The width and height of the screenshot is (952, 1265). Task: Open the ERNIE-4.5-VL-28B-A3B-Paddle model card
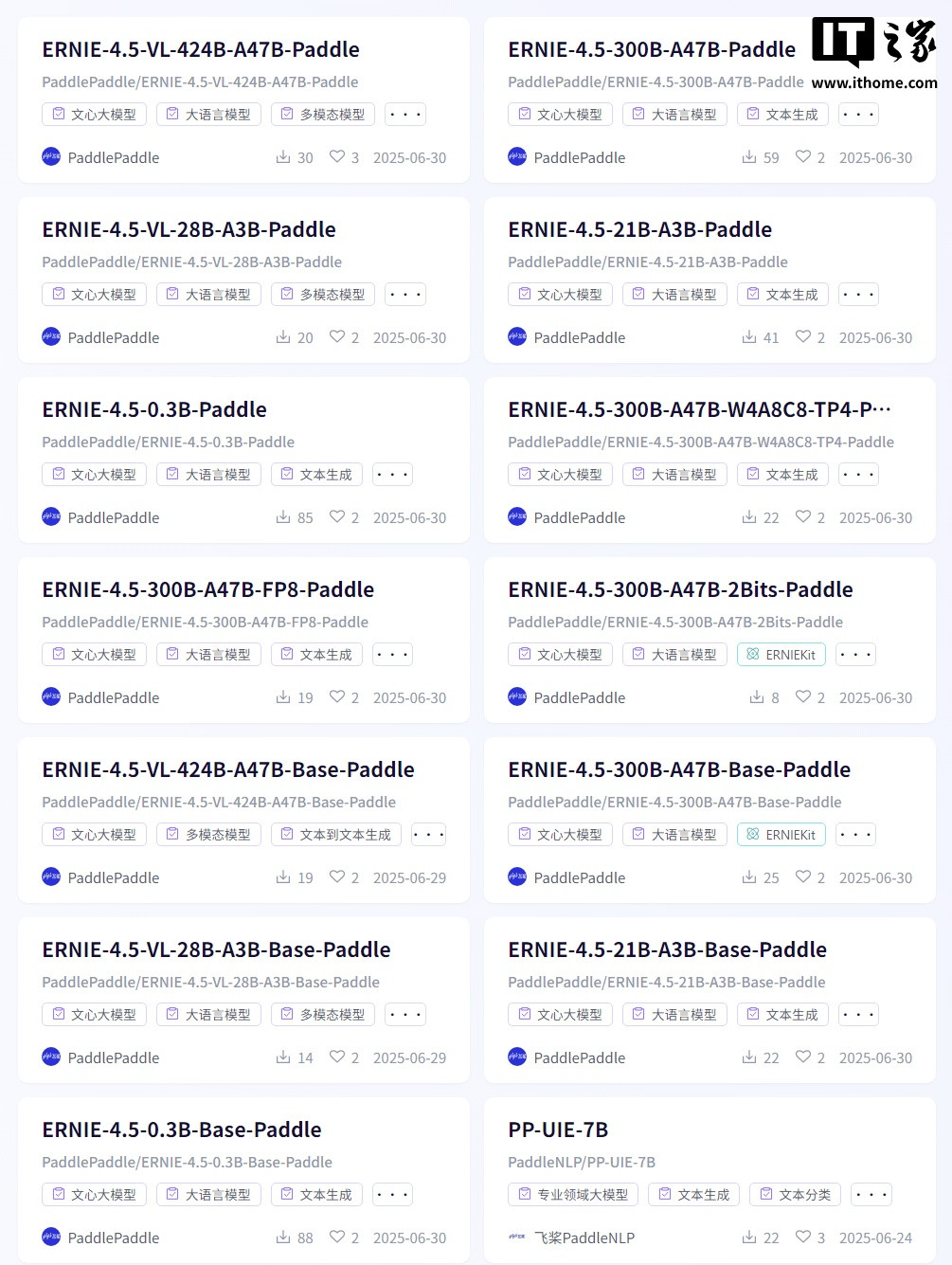click(189, 229)
